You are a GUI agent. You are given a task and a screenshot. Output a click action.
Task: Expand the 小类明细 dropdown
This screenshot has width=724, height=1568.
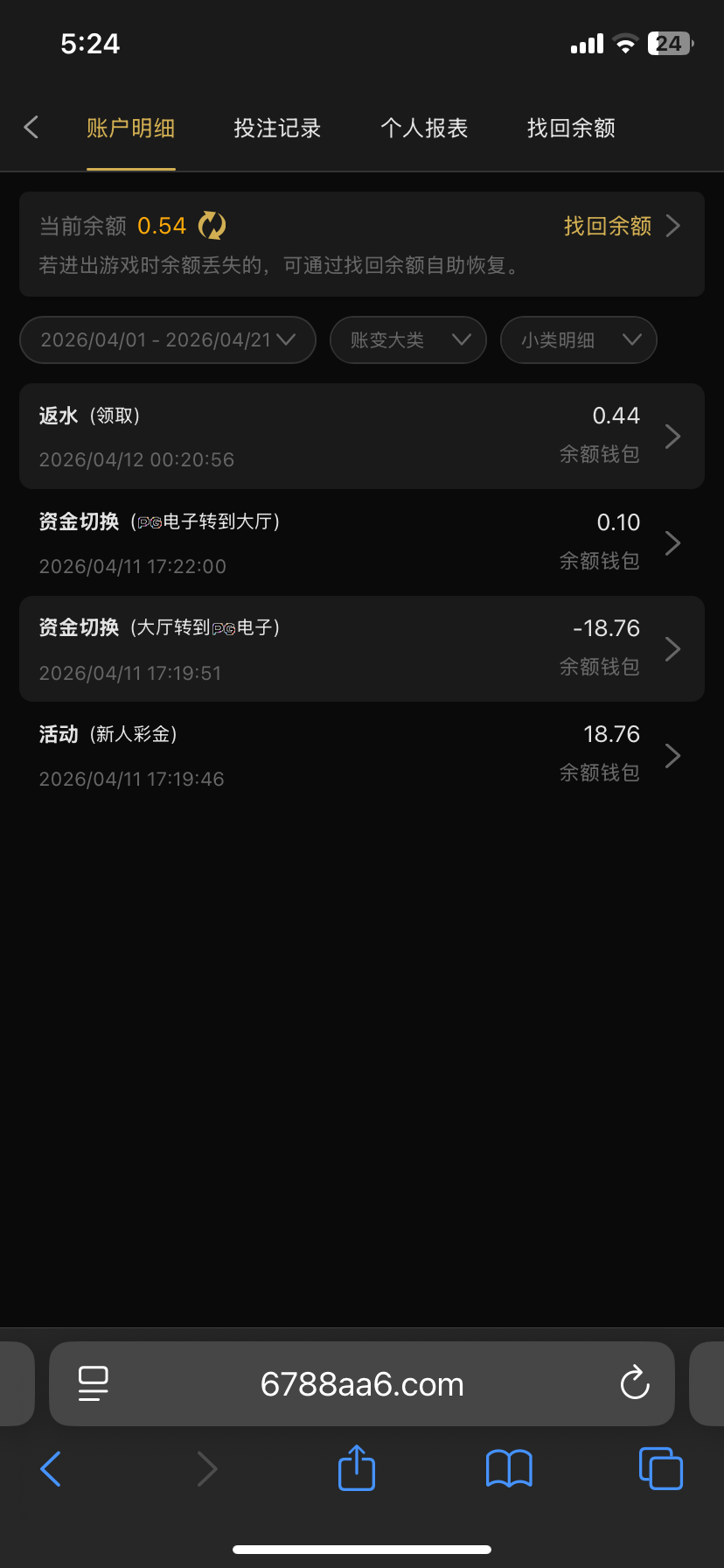coord(578,339)
